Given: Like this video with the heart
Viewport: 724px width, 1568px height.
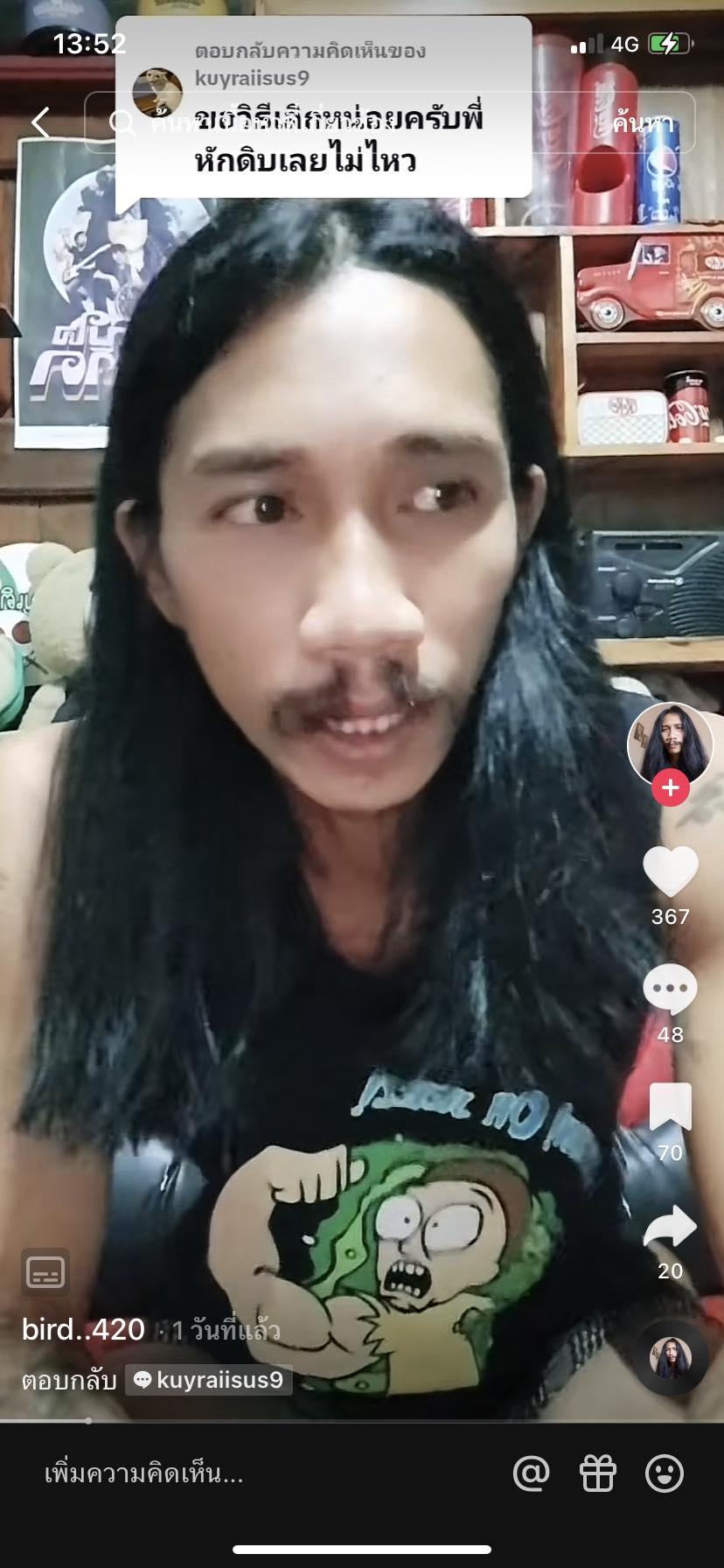Looking at the screenshot, I should [671, 871].
